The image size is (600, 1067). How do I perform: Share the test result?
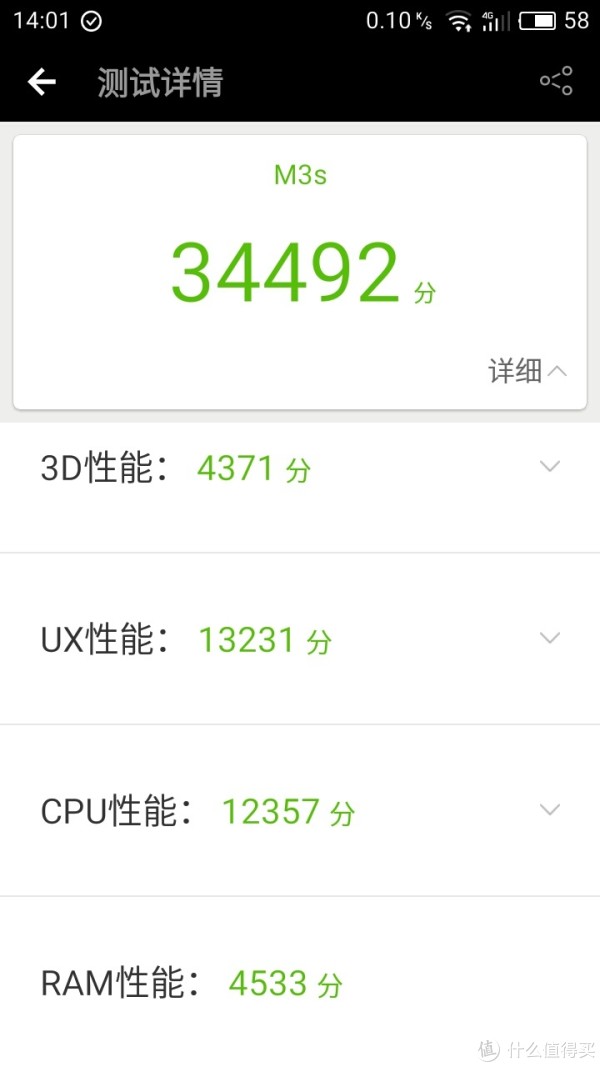(556, 81)
